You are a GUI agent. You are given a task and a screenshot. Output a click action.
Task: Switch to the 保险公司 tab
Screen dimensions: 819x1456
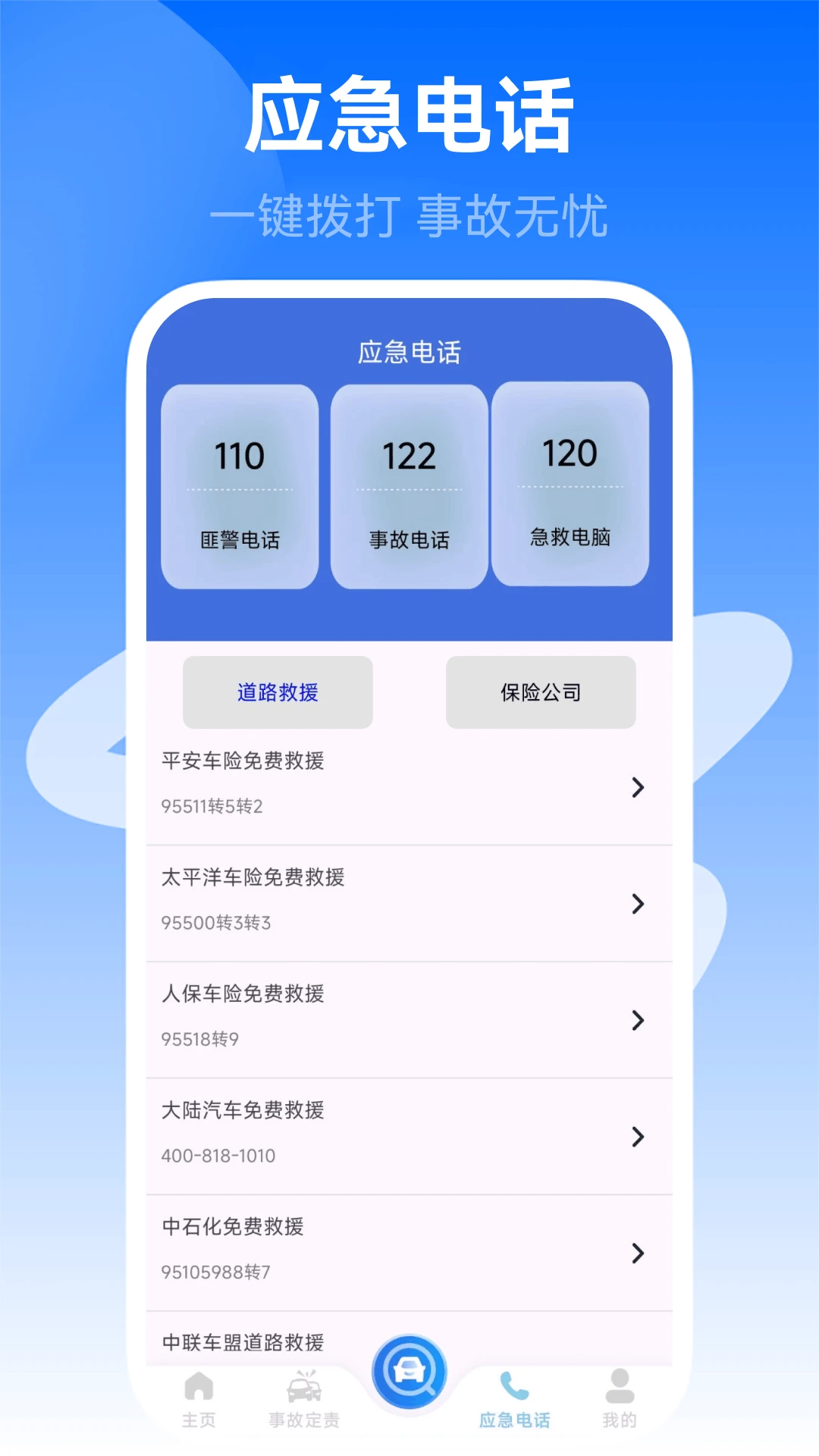(541, 692)
